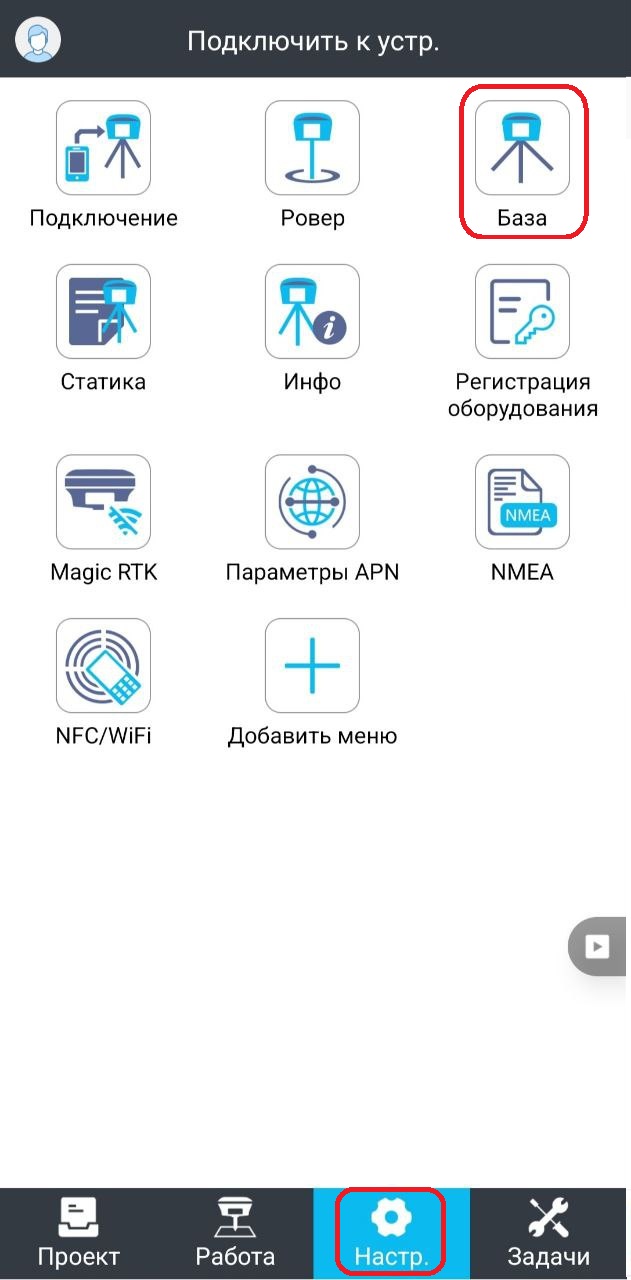This screenshot has height=1280, width=631.
Task: Switch to the Задачи tab
Action: click(x=549, y=1234)
